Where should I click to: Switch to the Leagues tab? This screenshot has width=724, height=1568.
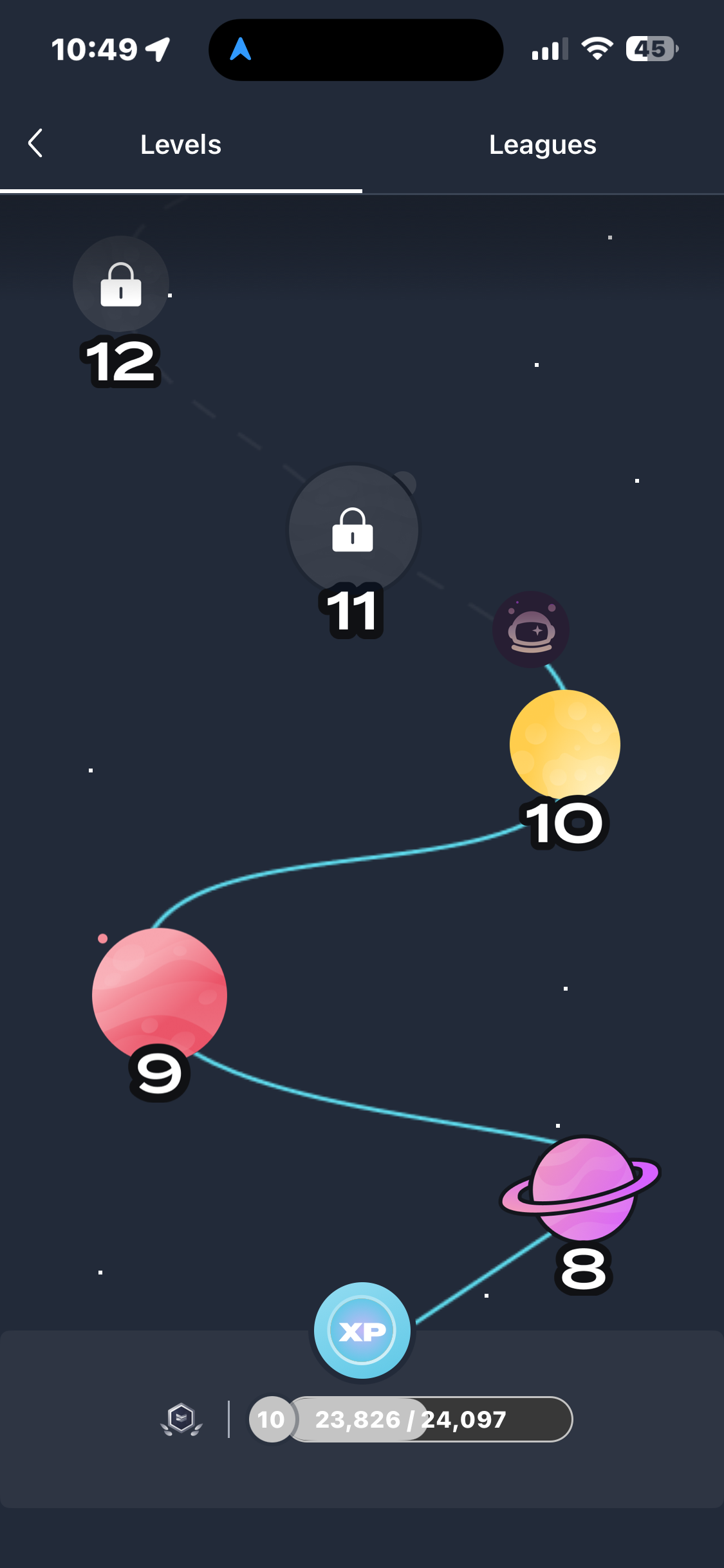tap(543, 145)
